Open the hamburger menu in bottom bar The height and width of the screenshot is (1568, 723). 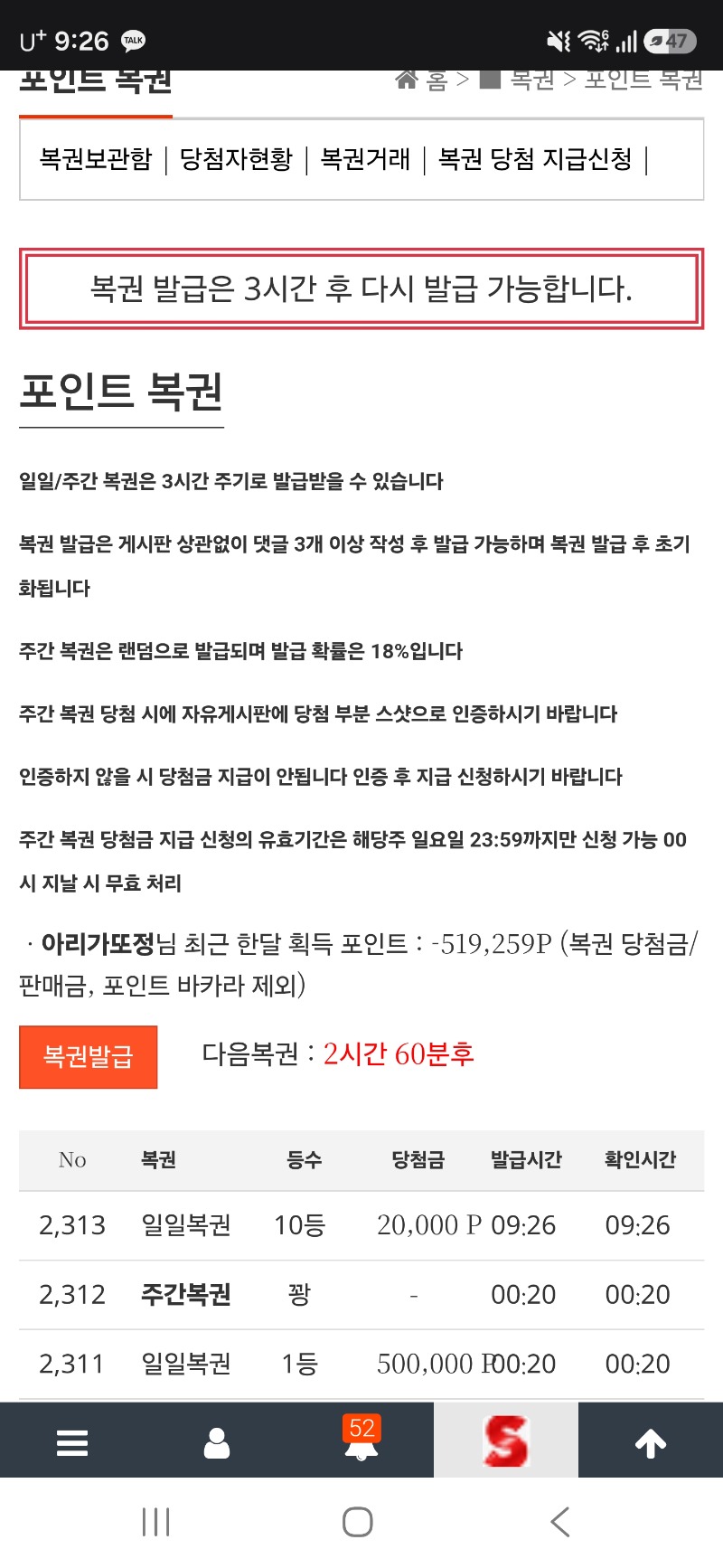pyautogui.click(x=72, y=1442)
